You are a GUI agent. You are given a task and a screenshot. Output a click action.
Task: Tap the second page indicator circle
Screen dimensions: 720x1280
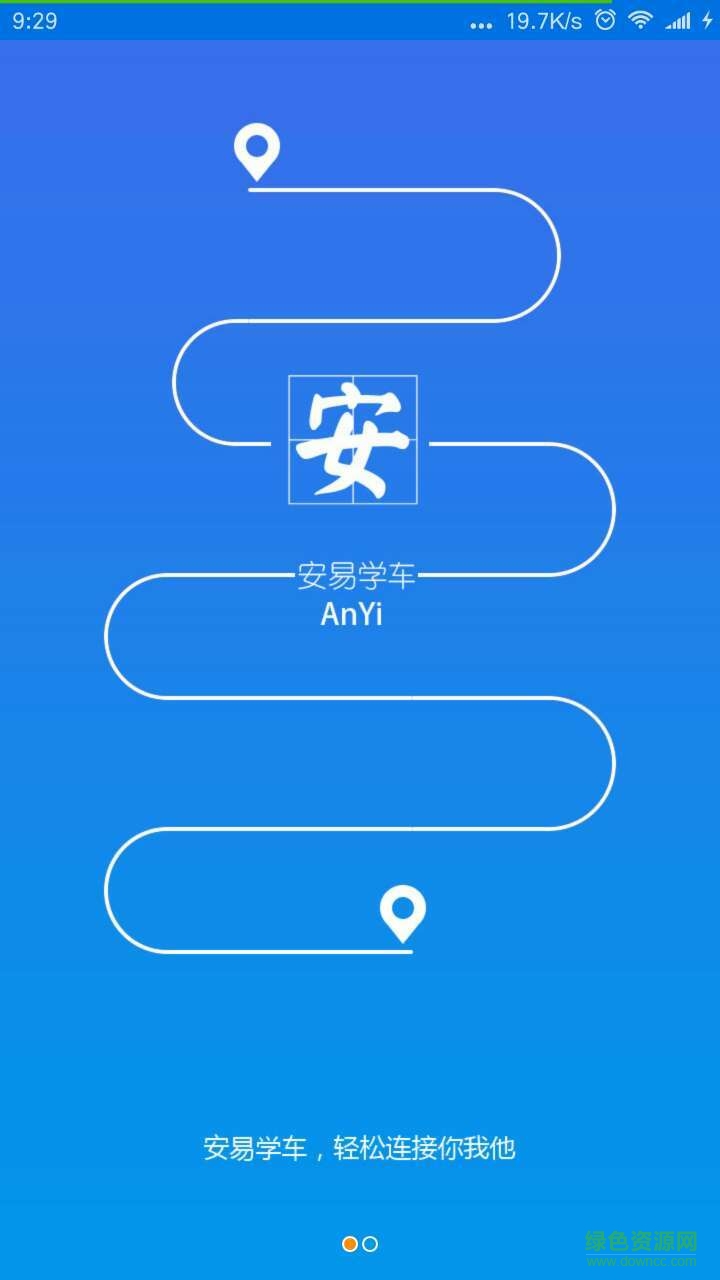coord(372,1245)
